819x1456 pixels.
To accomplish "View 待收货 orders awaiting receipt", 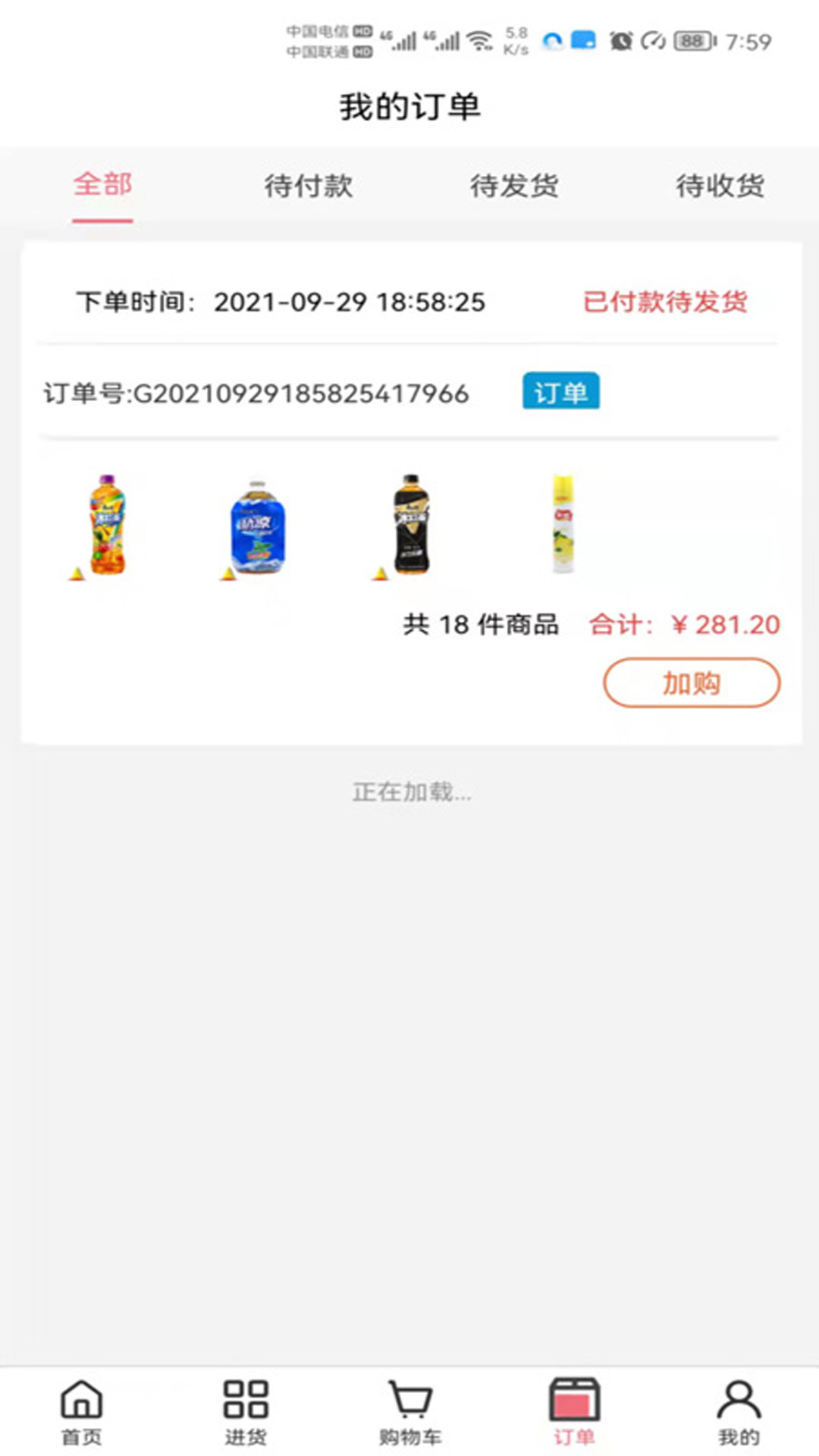I will [720, 186].
